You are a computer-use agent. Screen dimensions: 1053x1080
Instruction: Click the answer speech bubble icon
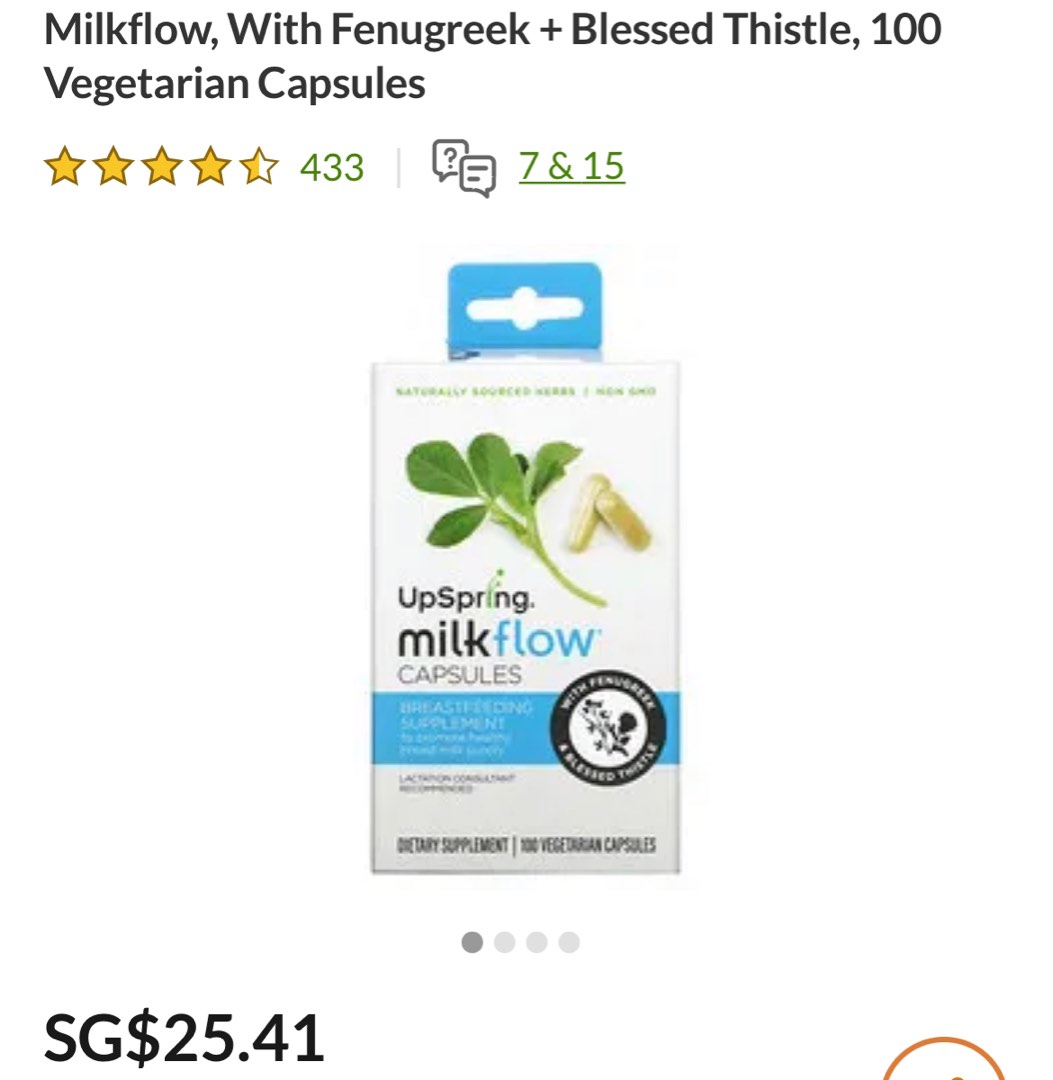[x=478, y=175]
